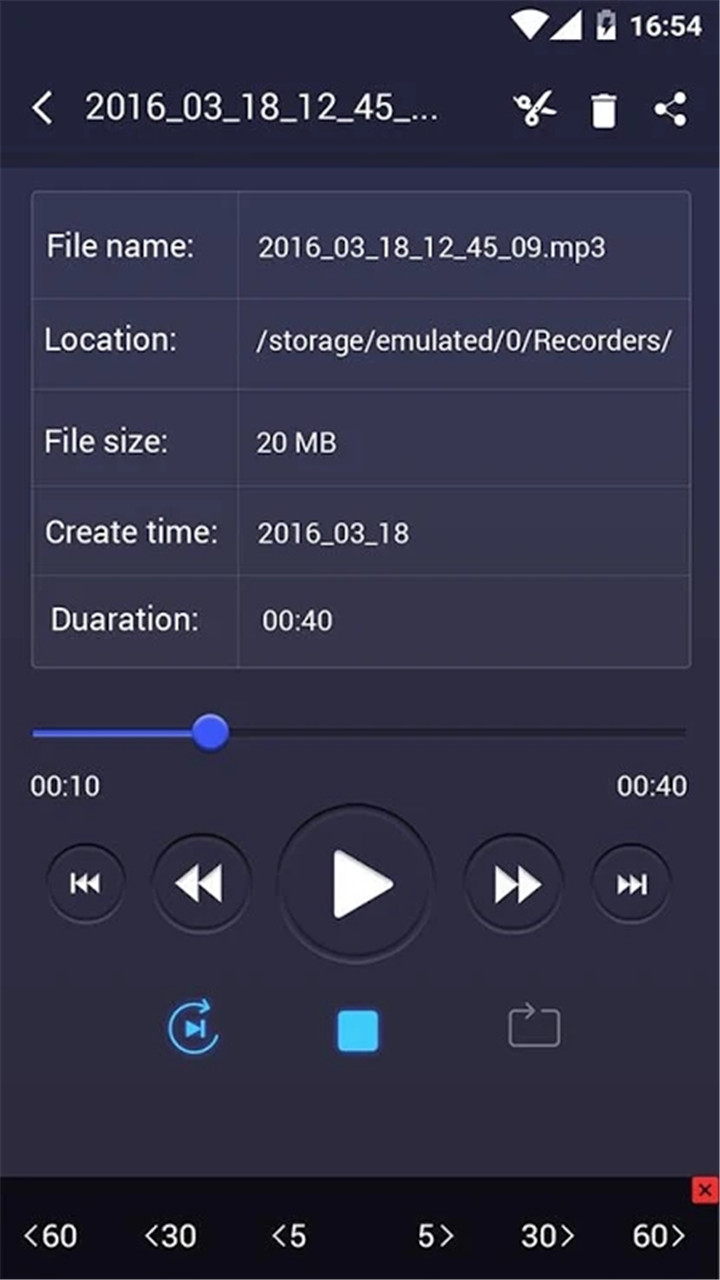Image resolution: width=720 pixels, height=1280 pixels.
Task: Toggle the repeat loop icon
Action: tap(534, 1027)
